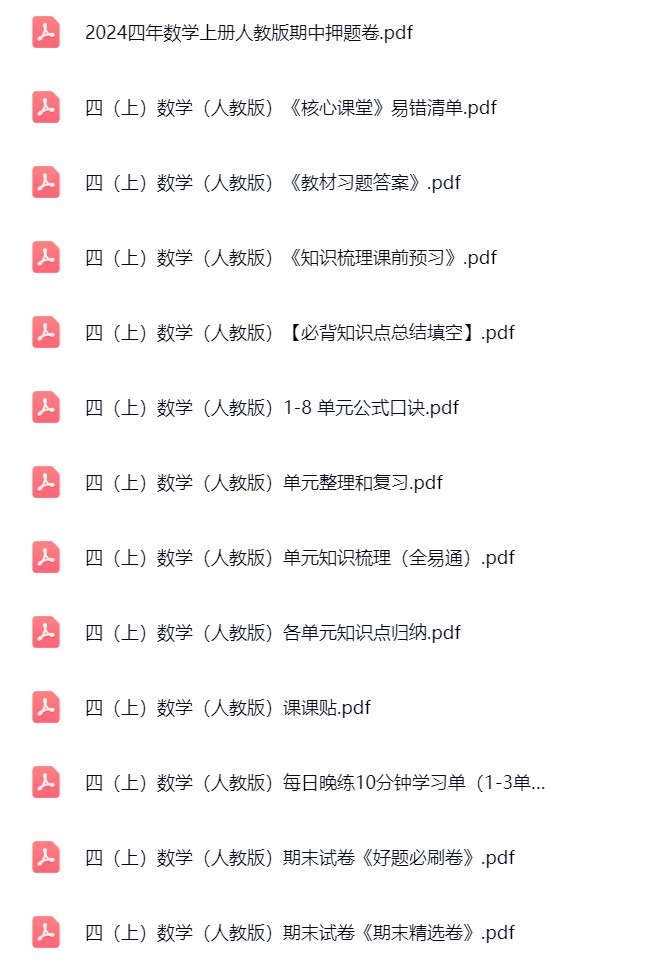Open the《核心课堂》易错清单 PDF
The width and height of the screenshot is (659, 967).
(290, 108)
